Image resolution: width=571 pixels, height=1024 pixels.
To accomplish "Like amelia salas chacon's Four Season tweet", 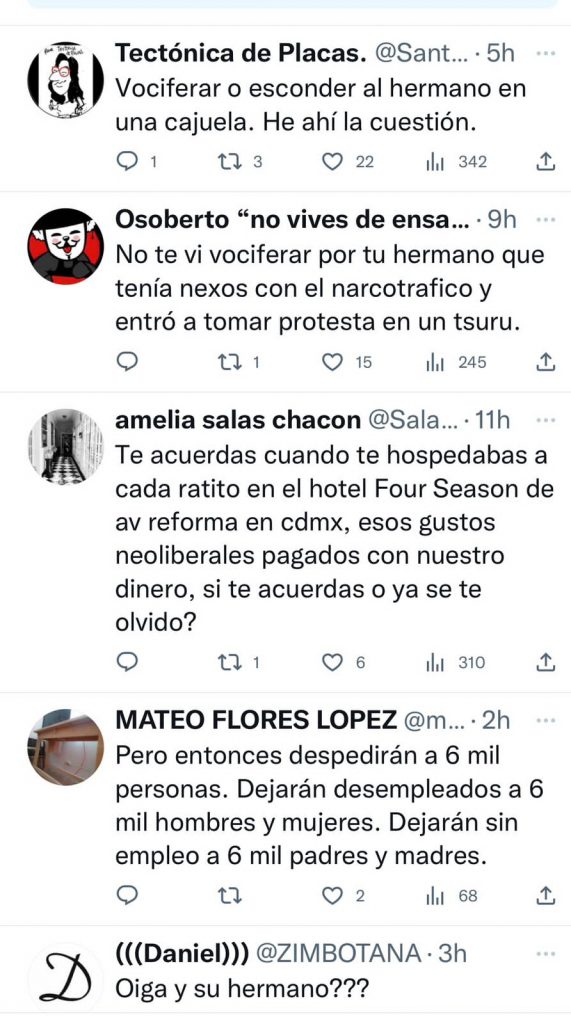I will tap(333, 662).
